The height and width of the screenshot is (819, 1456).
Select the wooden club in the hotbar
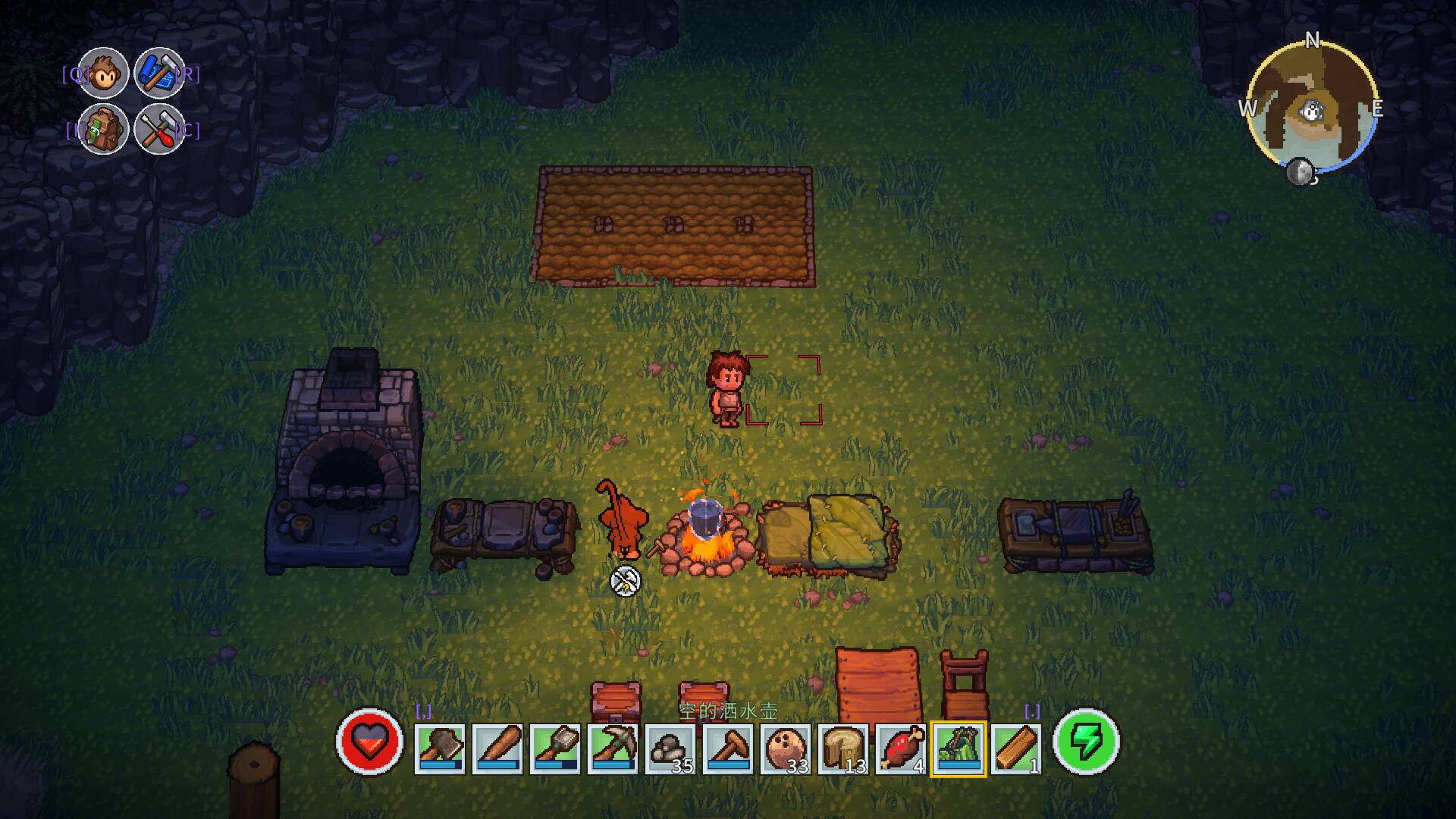(497, 748)
